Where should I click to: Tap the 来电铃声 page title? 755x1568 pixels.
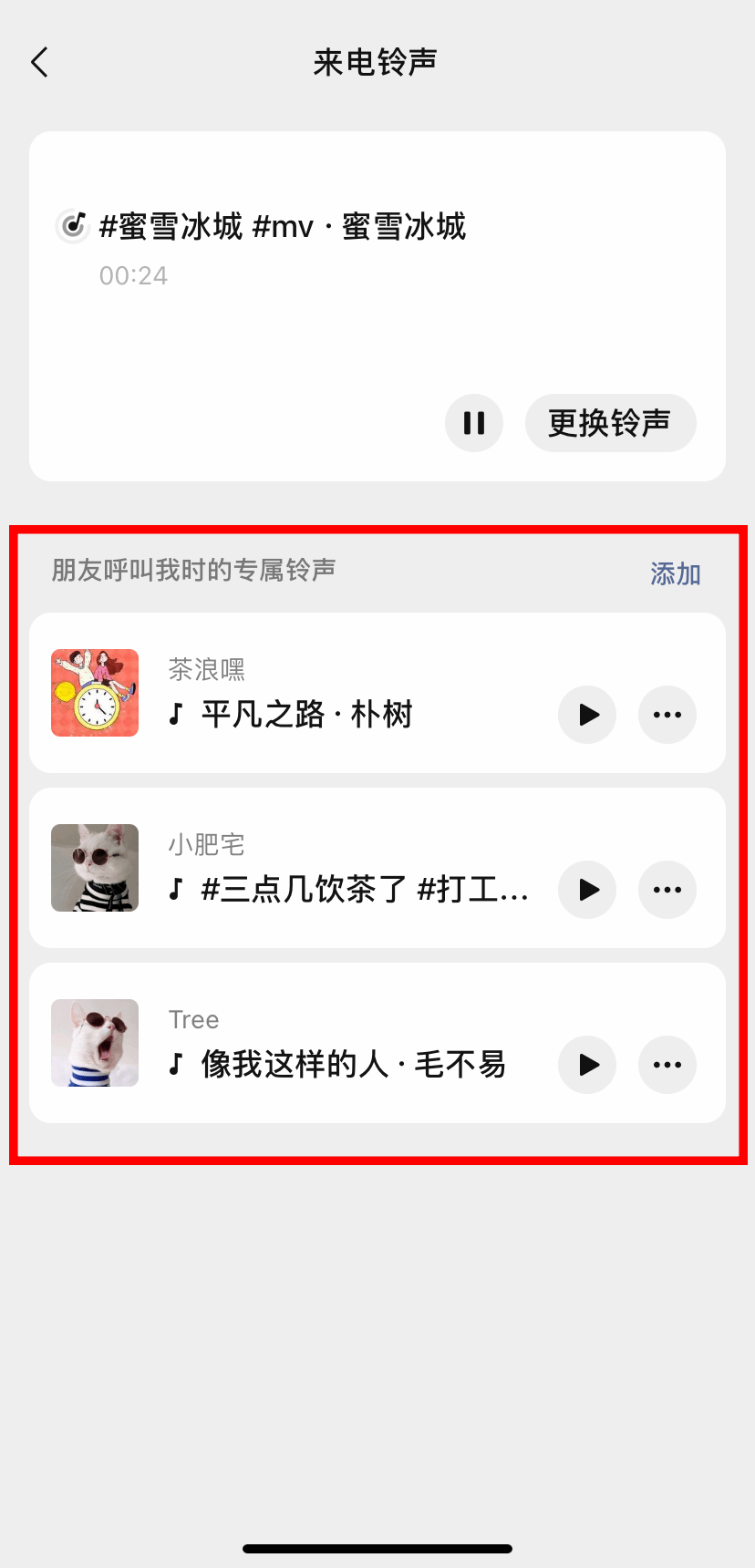[377, 60]
